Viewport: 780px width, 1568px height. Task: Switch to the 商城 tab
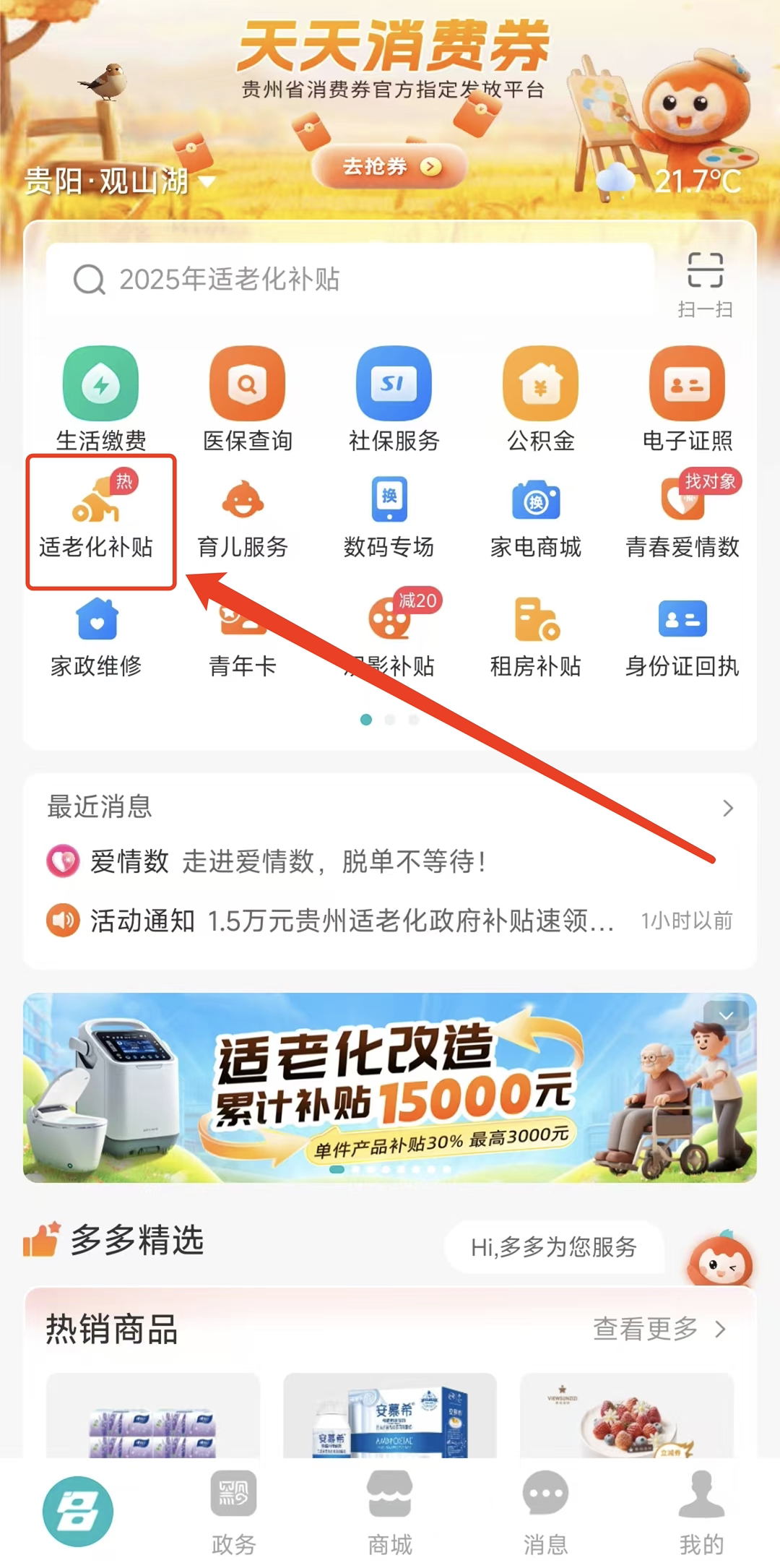coord(390,1512)
